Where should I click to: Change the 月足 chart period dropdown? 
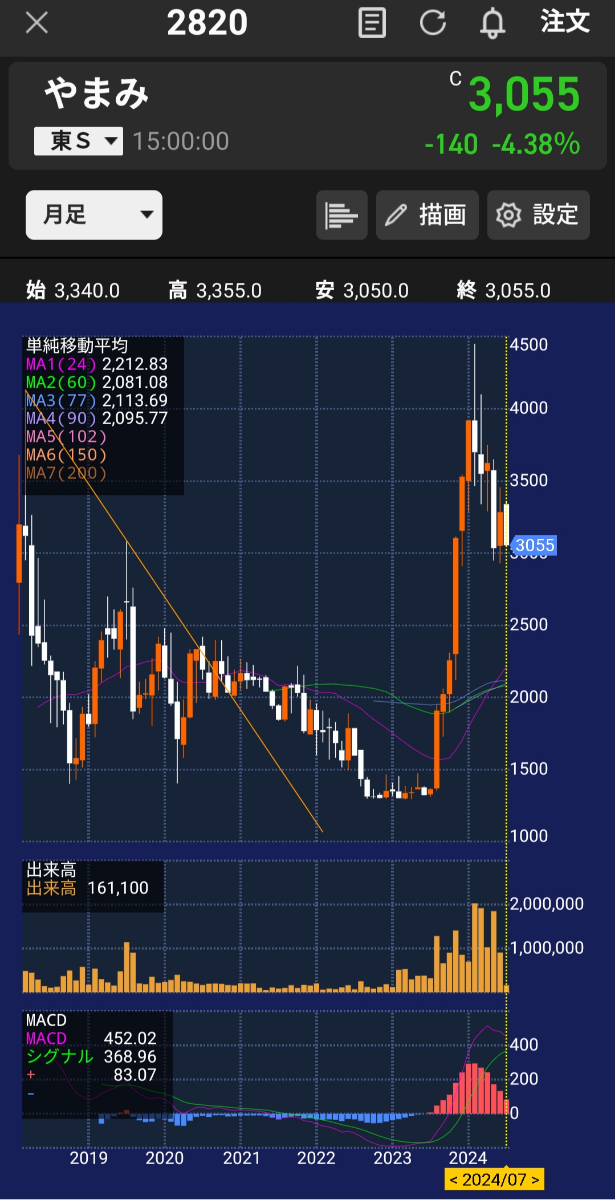point(94,215)
